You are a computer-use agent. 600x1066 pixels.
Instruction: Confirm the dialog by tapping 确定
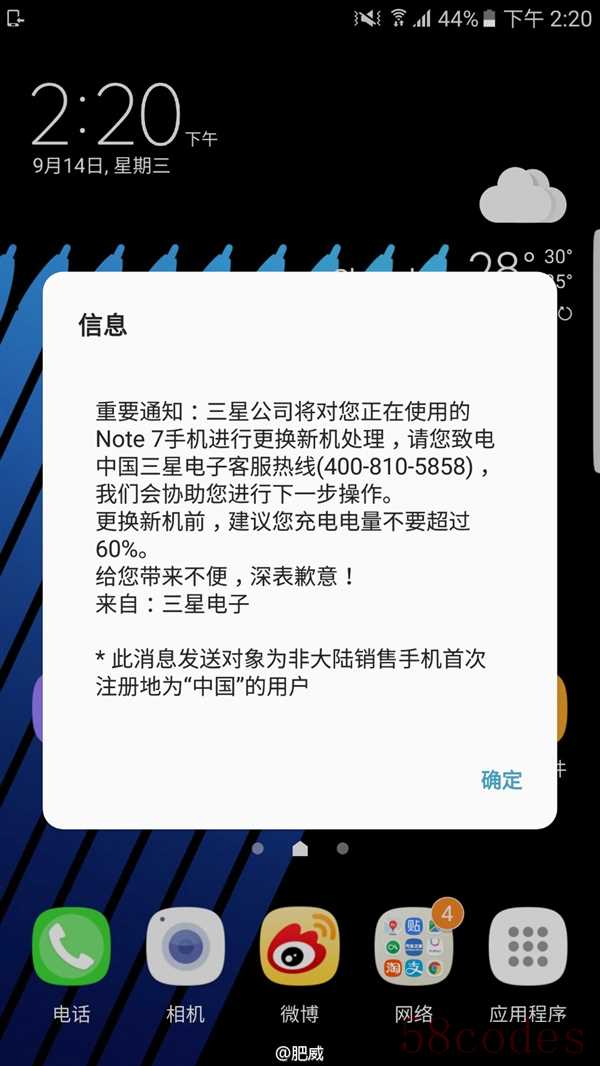pos(501,780)
